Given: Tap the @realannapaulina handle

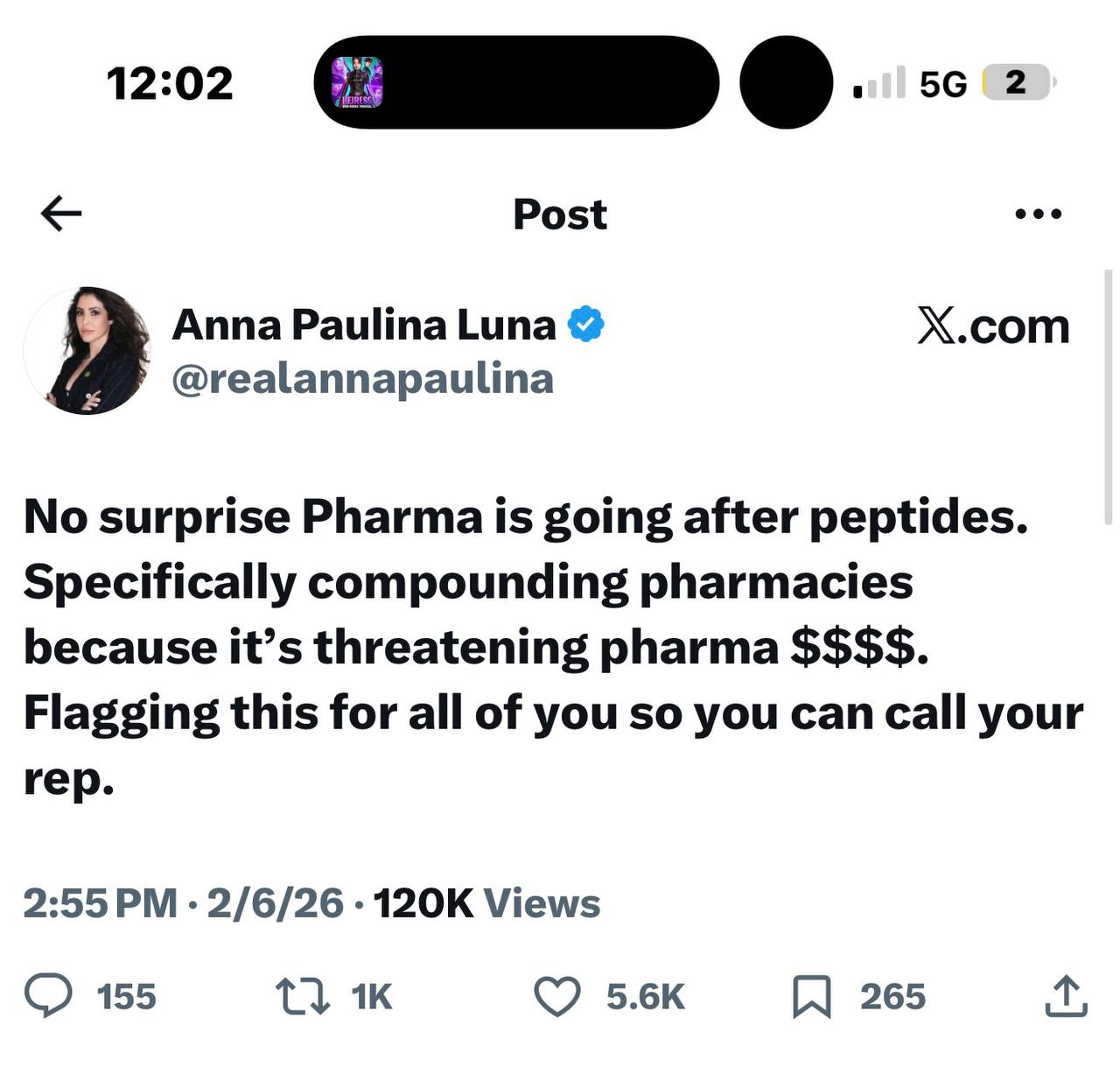Looking at the screenshot, I should click(x=363, y=379).
